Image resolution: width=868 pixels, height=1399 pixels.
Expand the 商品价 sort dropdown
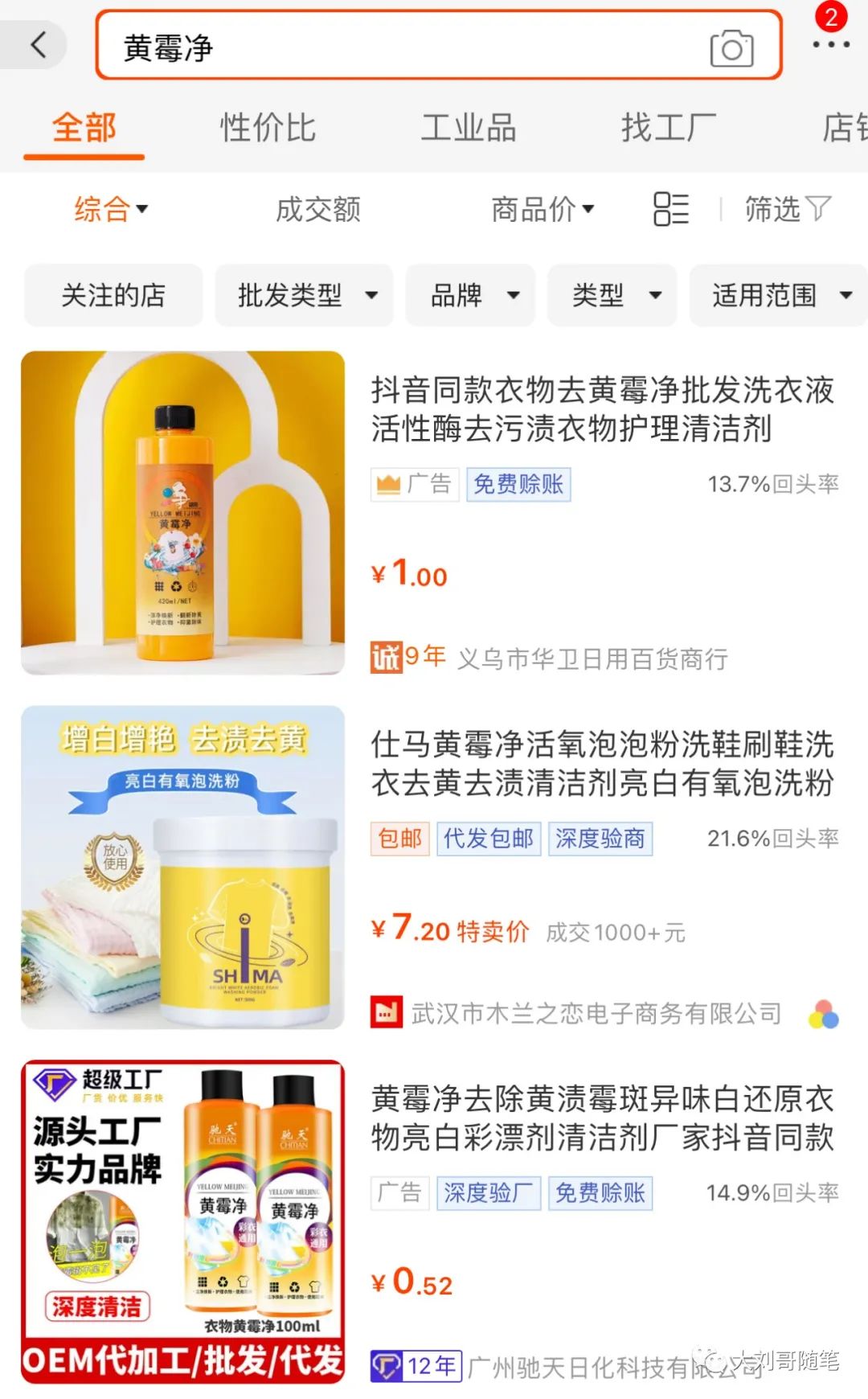pos(542,210)
